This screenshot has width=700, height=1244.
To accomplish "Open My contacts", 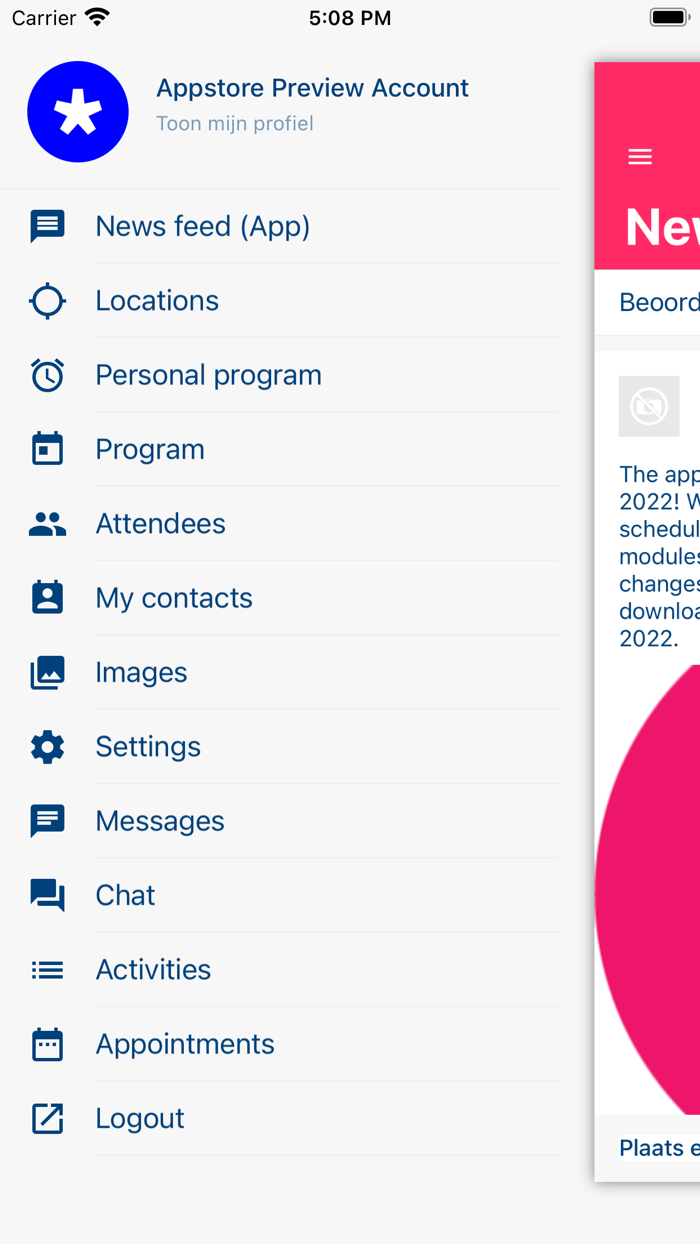I will tap(174, 598).
